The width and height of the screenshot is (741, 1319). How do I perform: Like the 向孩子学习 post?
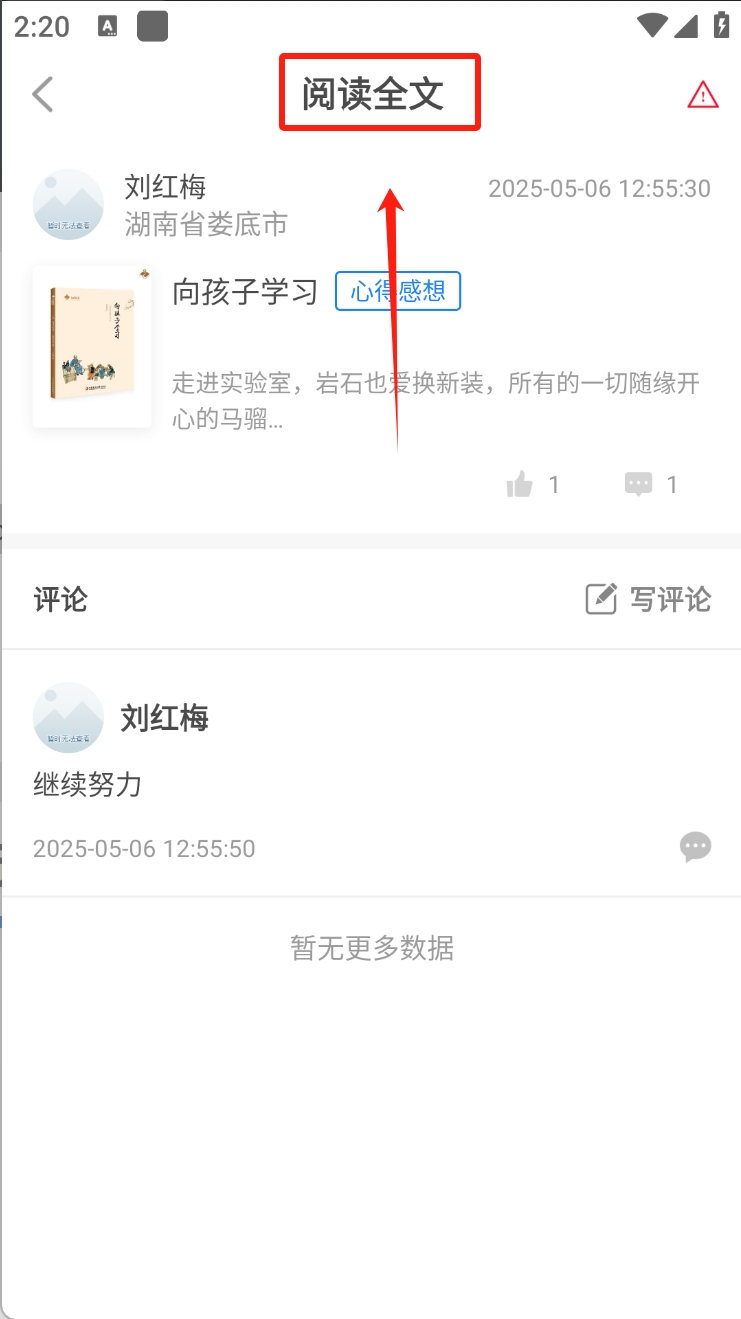pyautogui.click(x=520, y=485)
